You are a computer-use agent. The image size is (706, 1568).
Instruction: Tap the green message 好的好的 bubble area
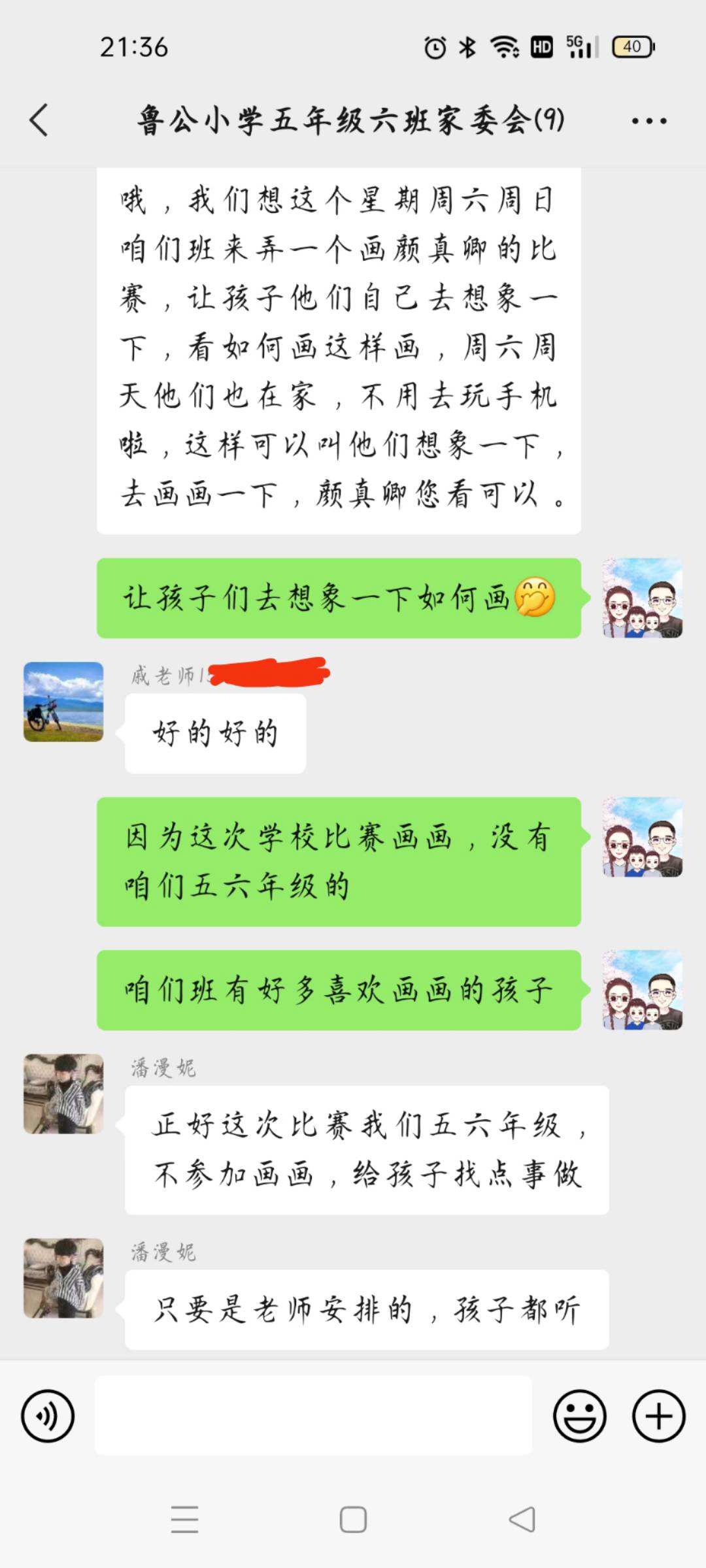coord(215,732)
